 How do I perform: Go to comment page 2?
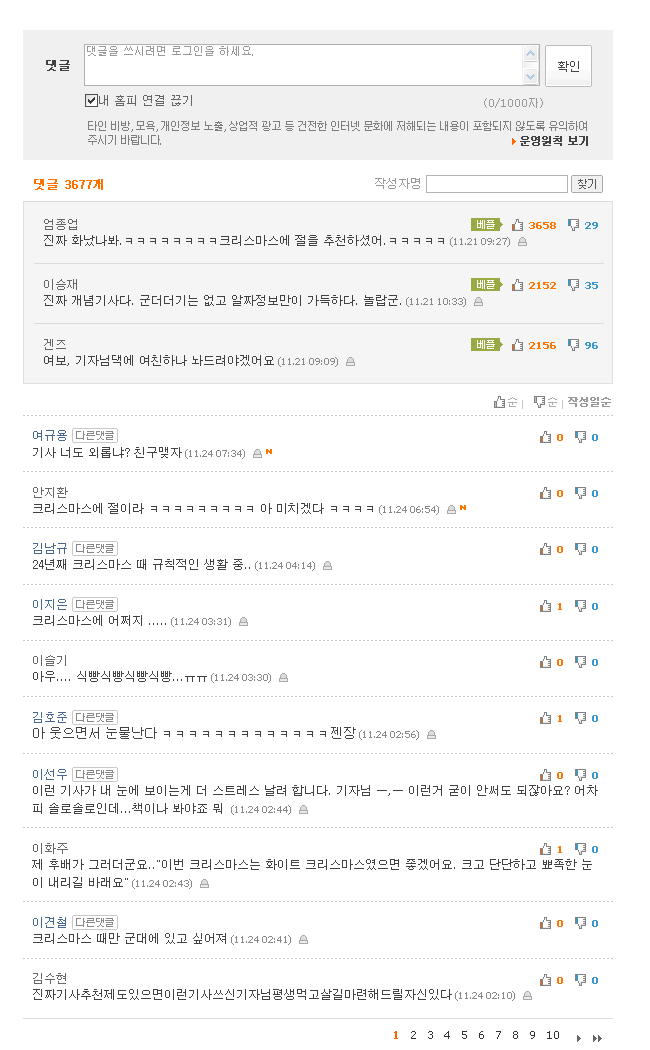click(413, 1035)
